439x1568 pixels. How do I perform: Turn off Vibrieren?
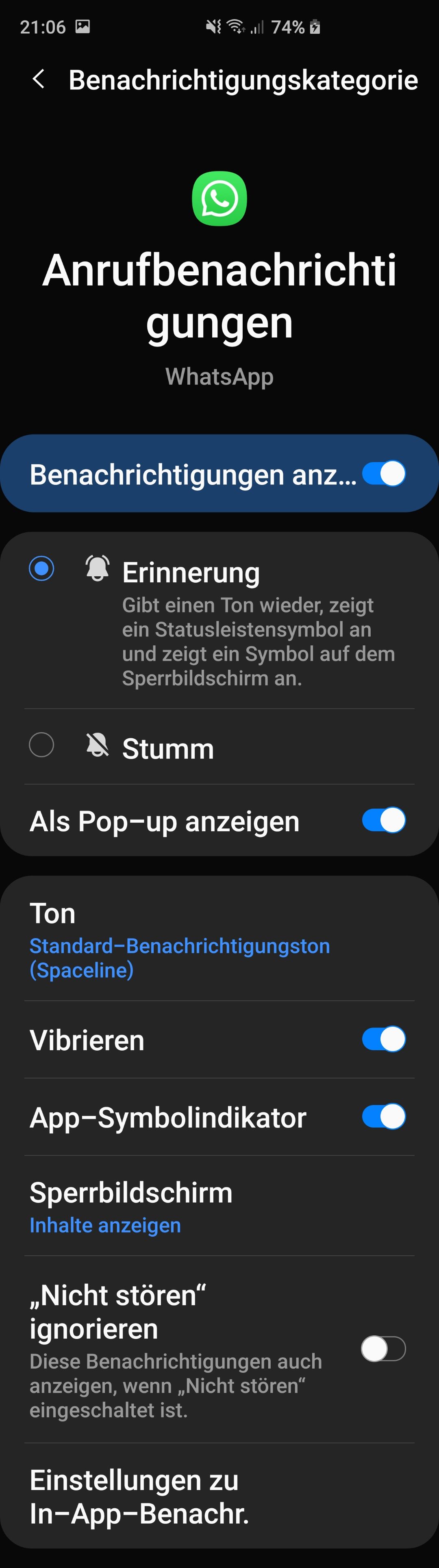(384, 1039)
